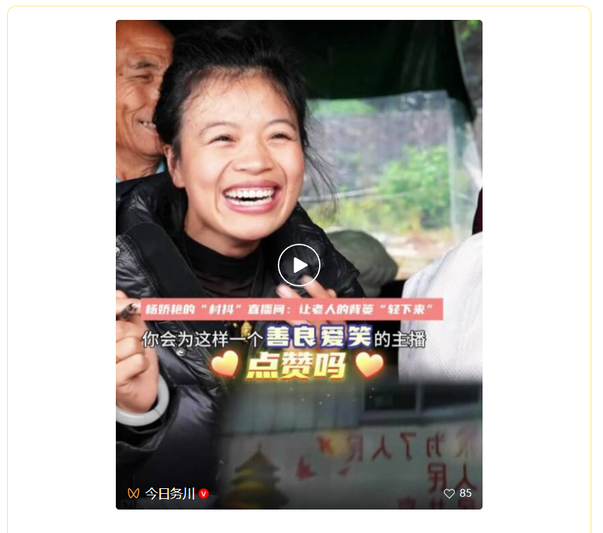Like the video with 85 likes
The width and height of the screenshot is (603, 533).
(450, 493)
